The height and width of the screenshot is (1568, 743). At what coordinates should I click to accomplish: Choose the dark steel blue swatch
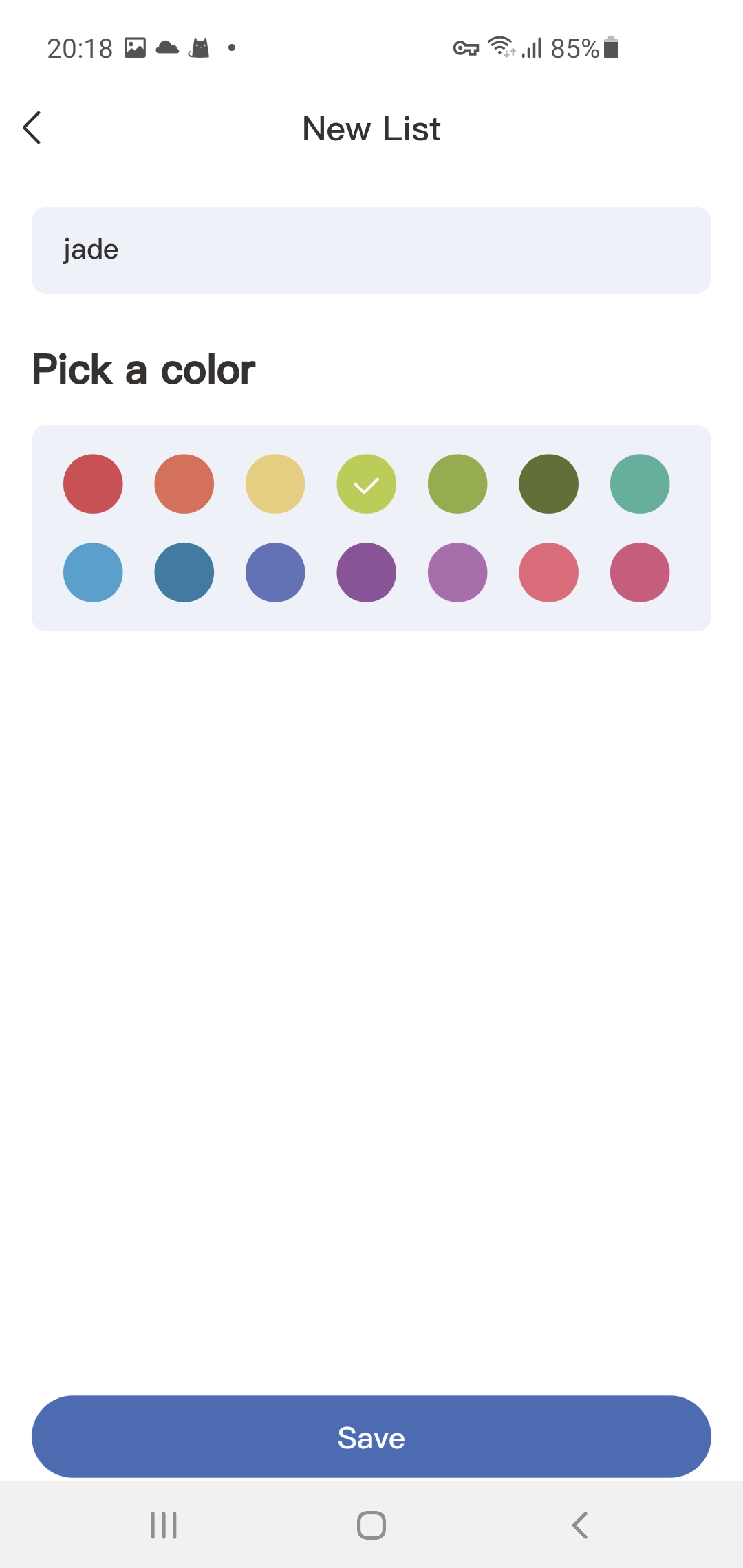pyautogui.click(x=184, y=573)
